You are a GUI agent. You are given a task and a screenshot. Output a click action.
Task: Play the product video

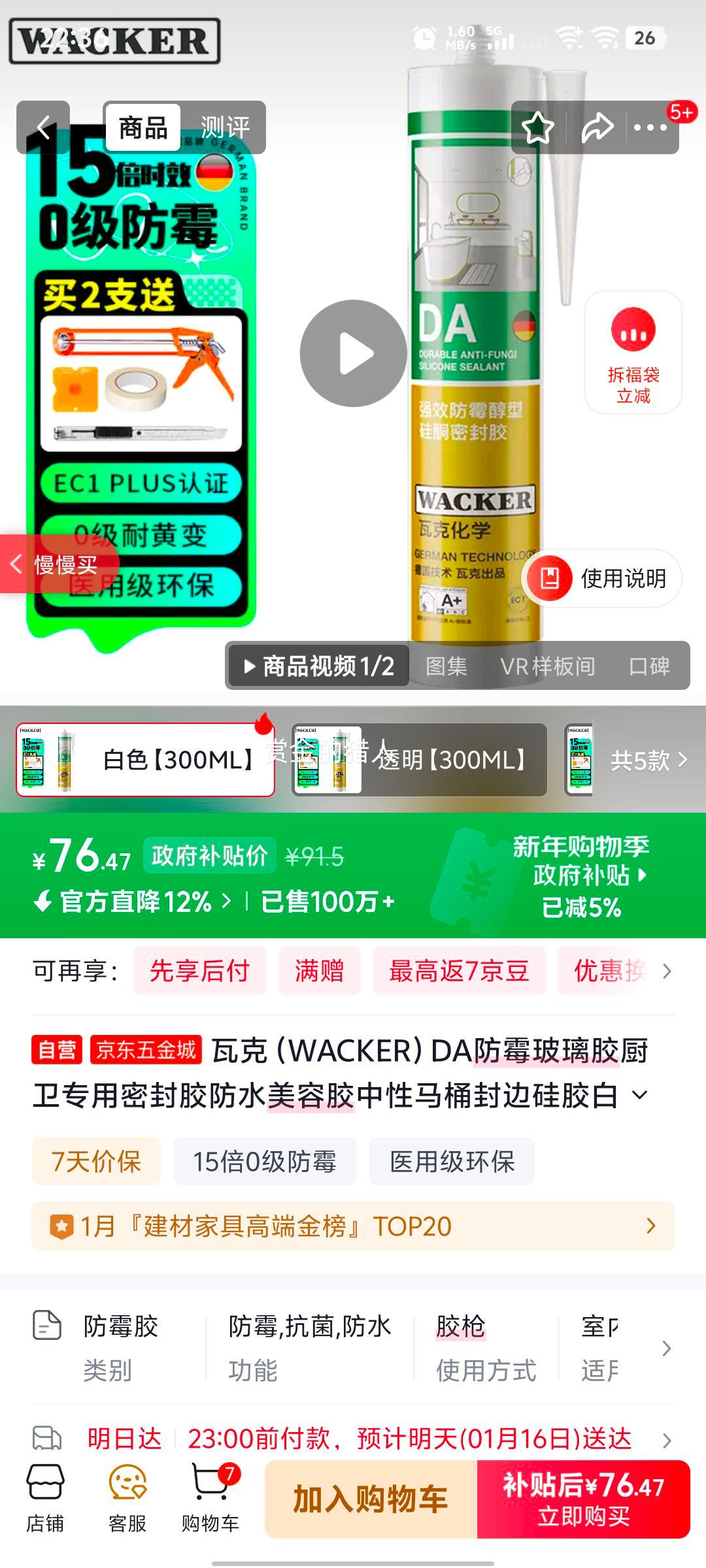click(353, 353)
